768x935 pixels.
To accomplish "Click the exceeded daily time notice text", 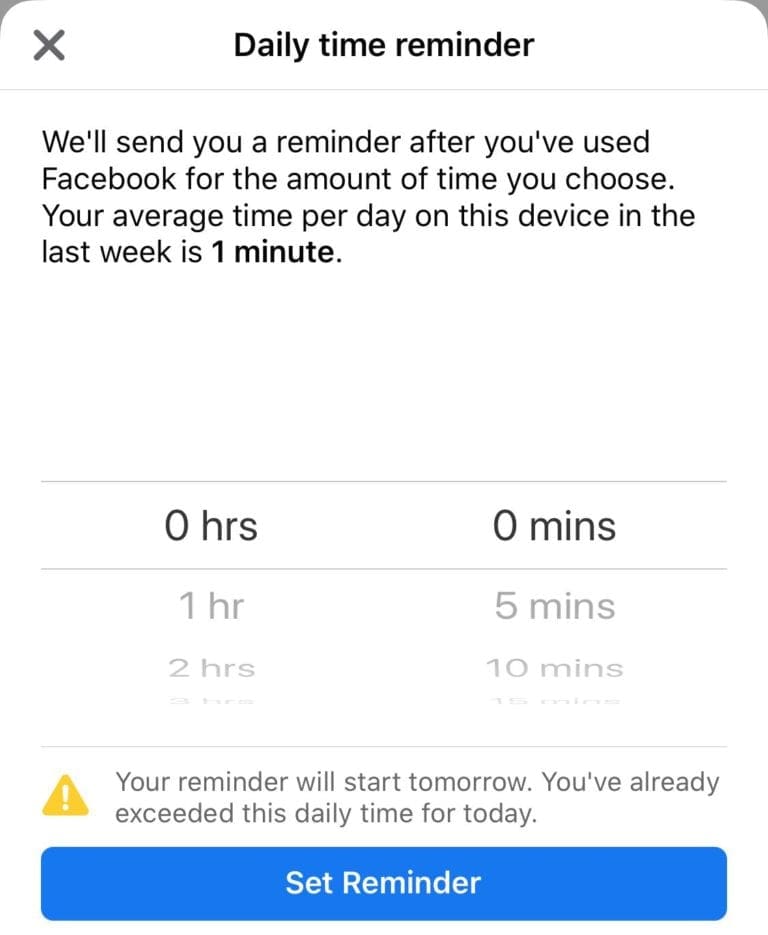I will [418, 813].
